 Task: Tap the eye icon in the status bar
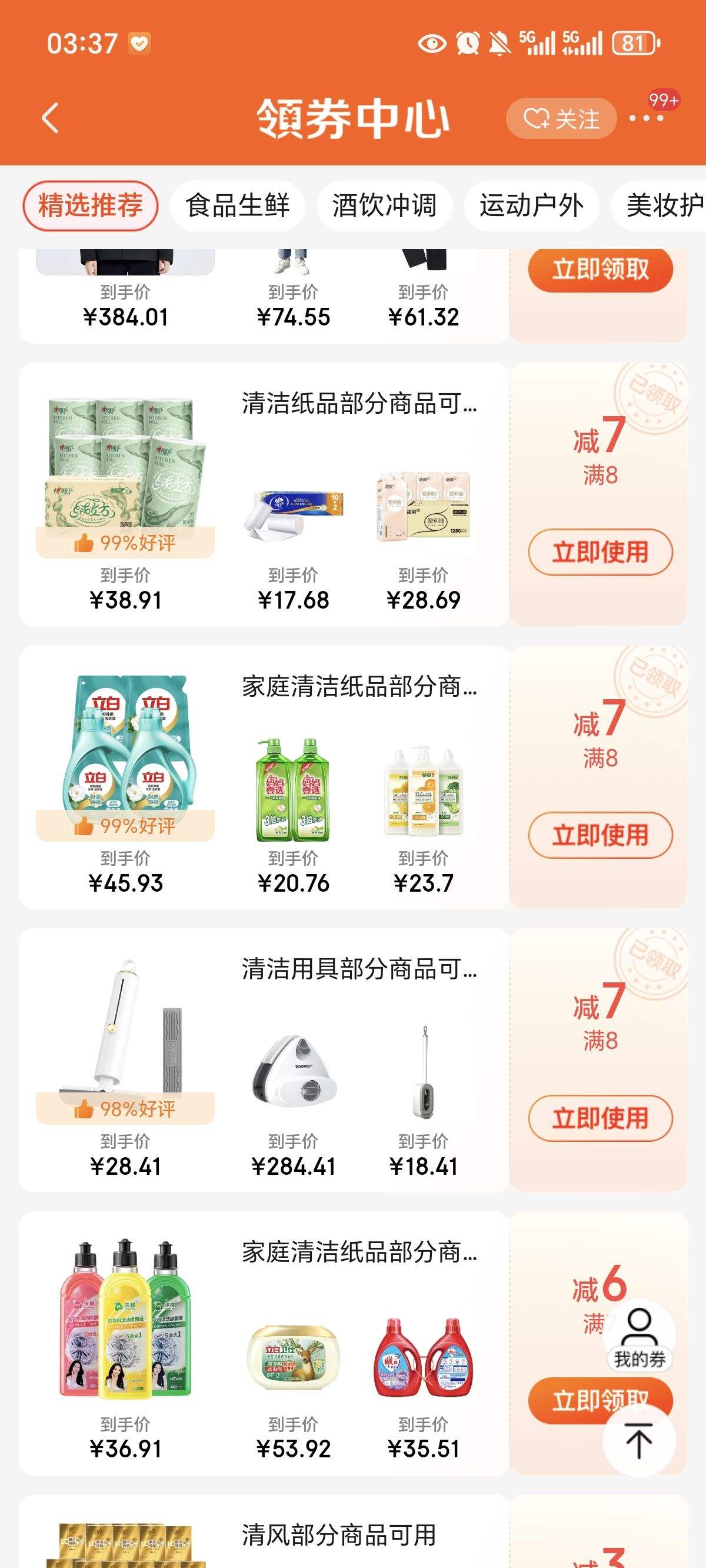[x=432, y=43]
